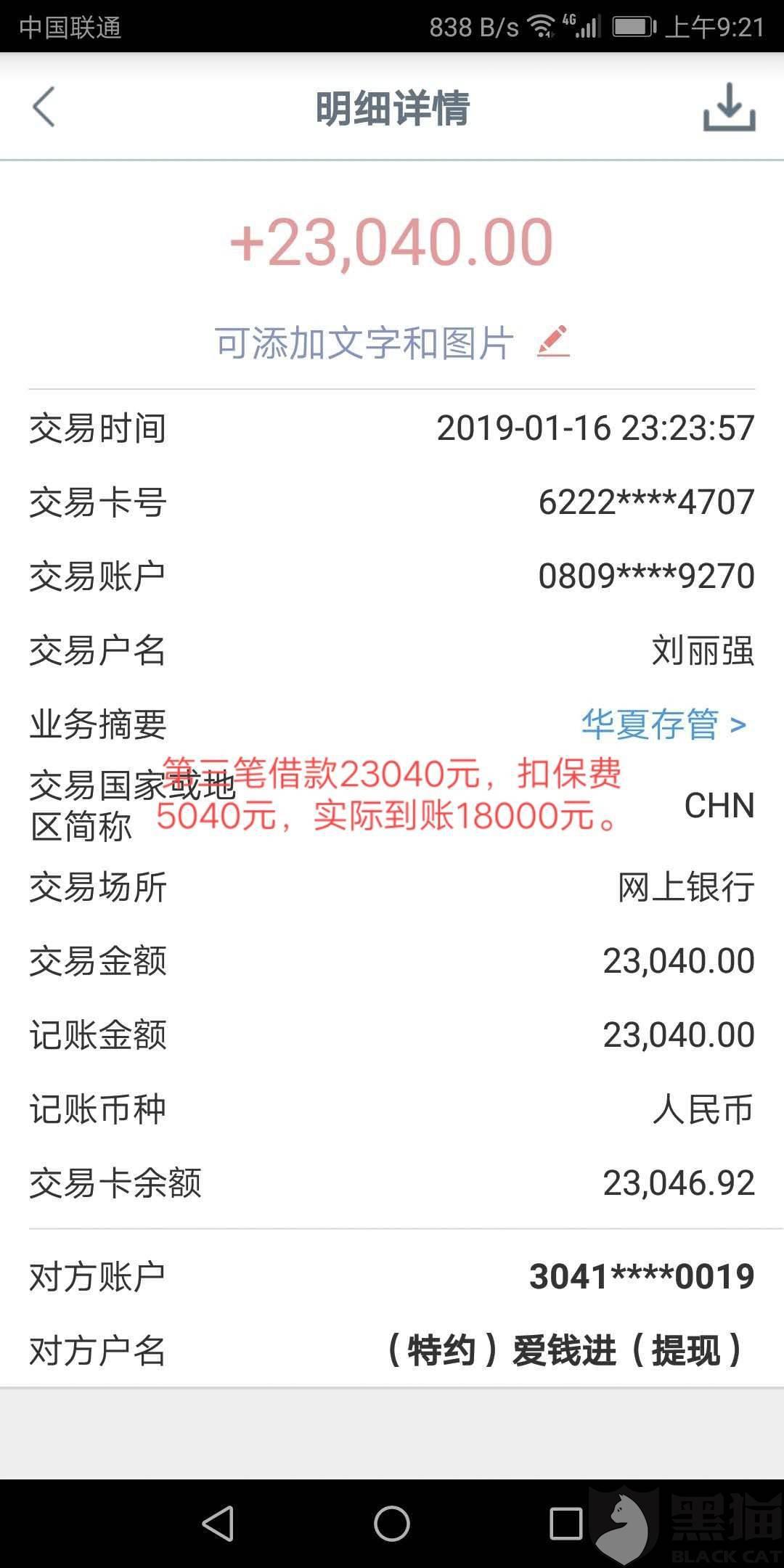
Task: Download this transaction detail
Action: click(729, 107)
